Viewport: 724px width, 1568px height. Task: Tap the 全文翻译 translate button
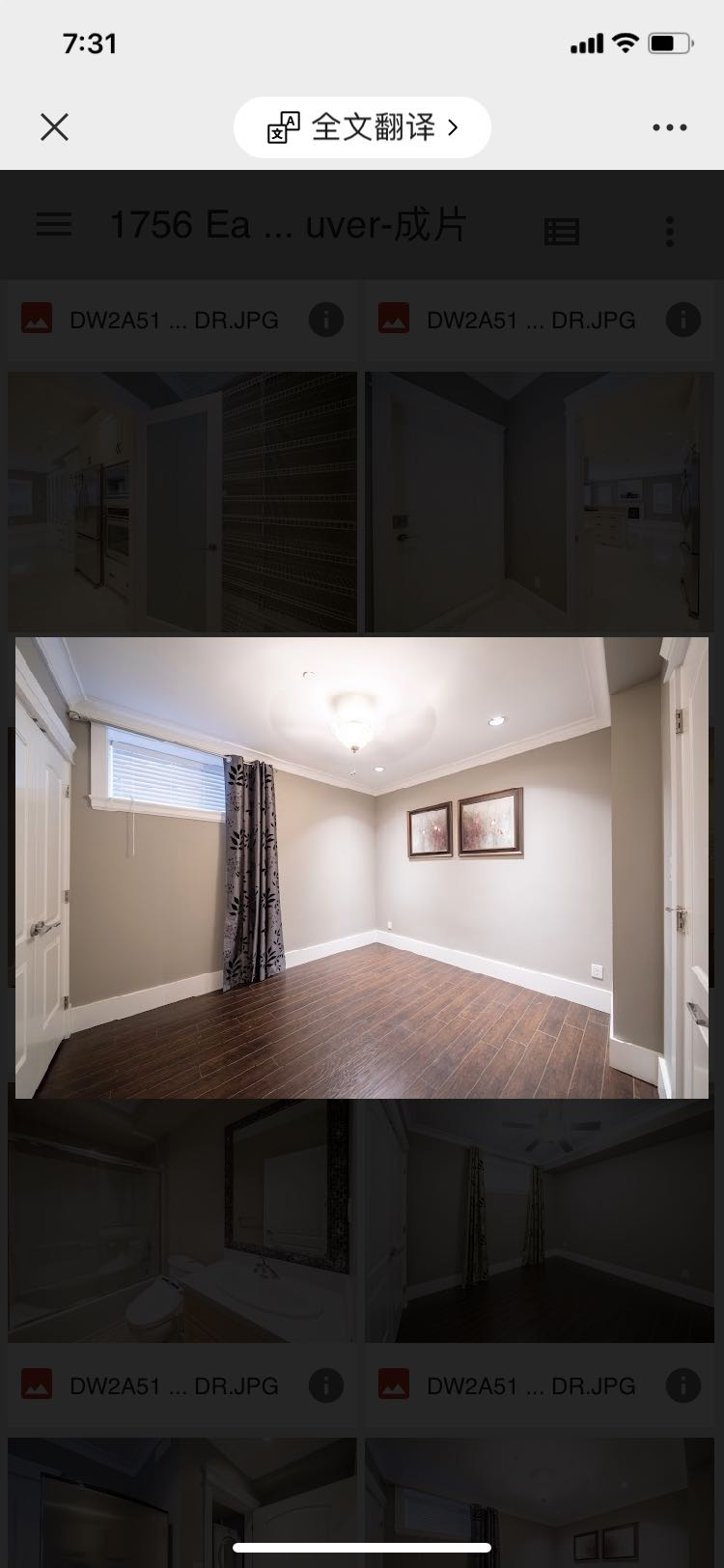(362, 127)
